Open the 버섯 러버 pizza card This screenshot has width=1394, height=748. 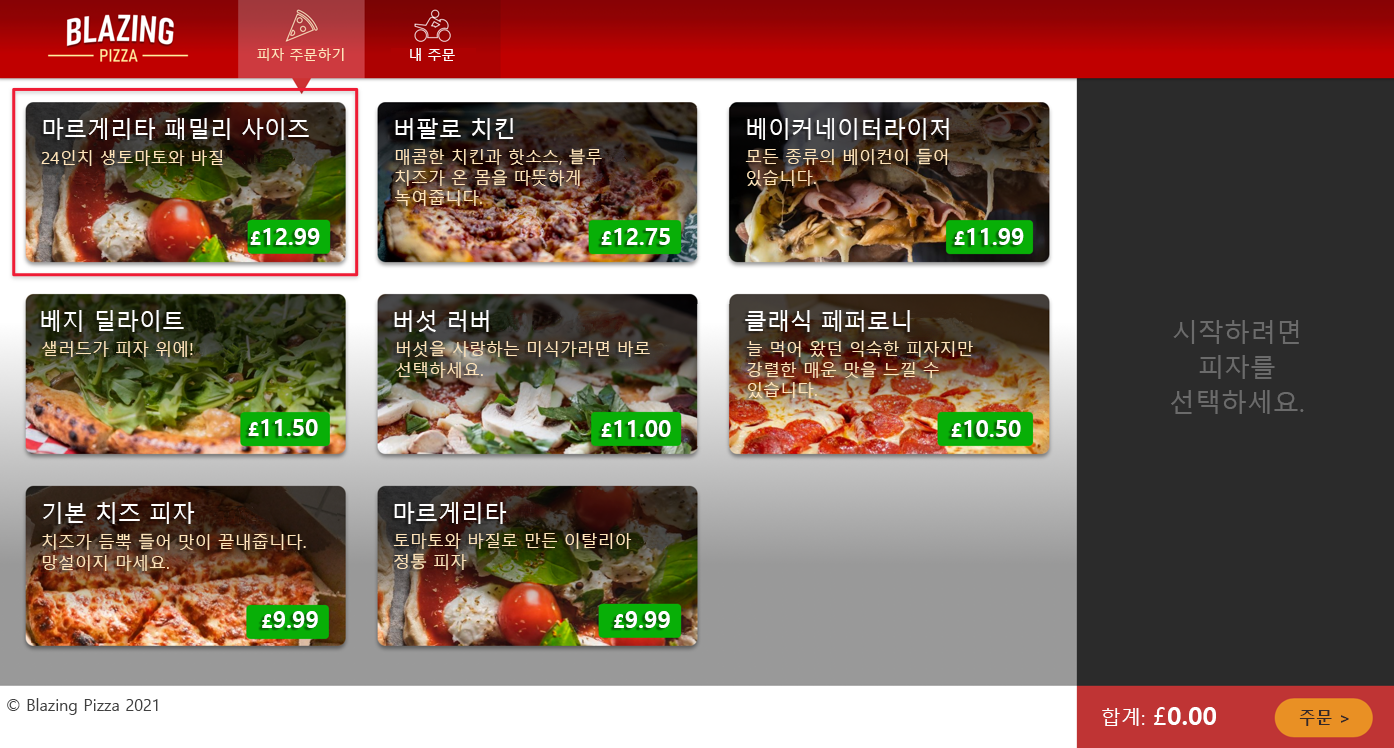[537, 374]
